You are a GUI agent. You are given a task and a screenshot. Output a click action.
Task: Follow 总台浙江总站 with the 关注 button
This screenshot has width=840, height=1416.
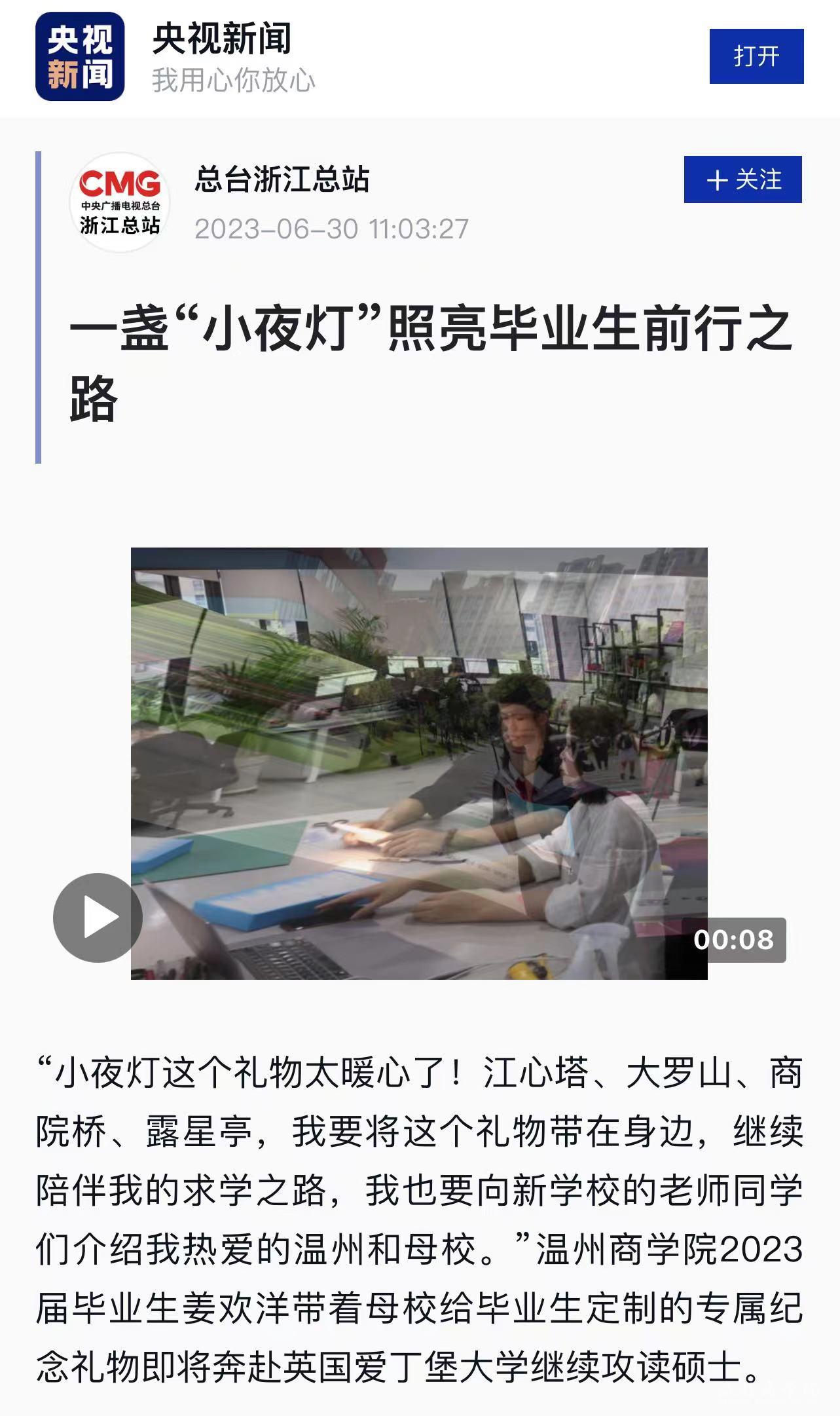click(742, 179)
